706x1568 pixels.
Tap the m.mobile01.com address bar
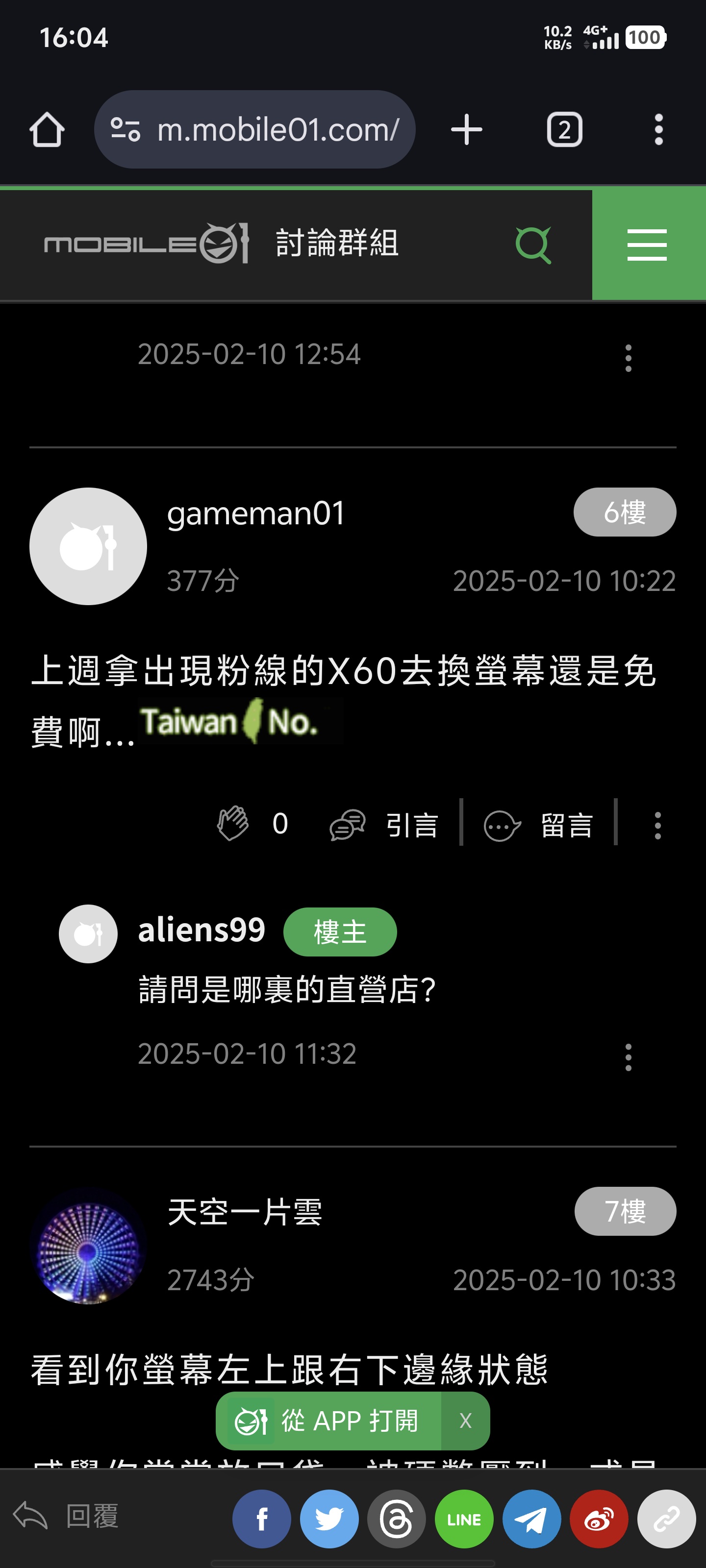[254, 130]
